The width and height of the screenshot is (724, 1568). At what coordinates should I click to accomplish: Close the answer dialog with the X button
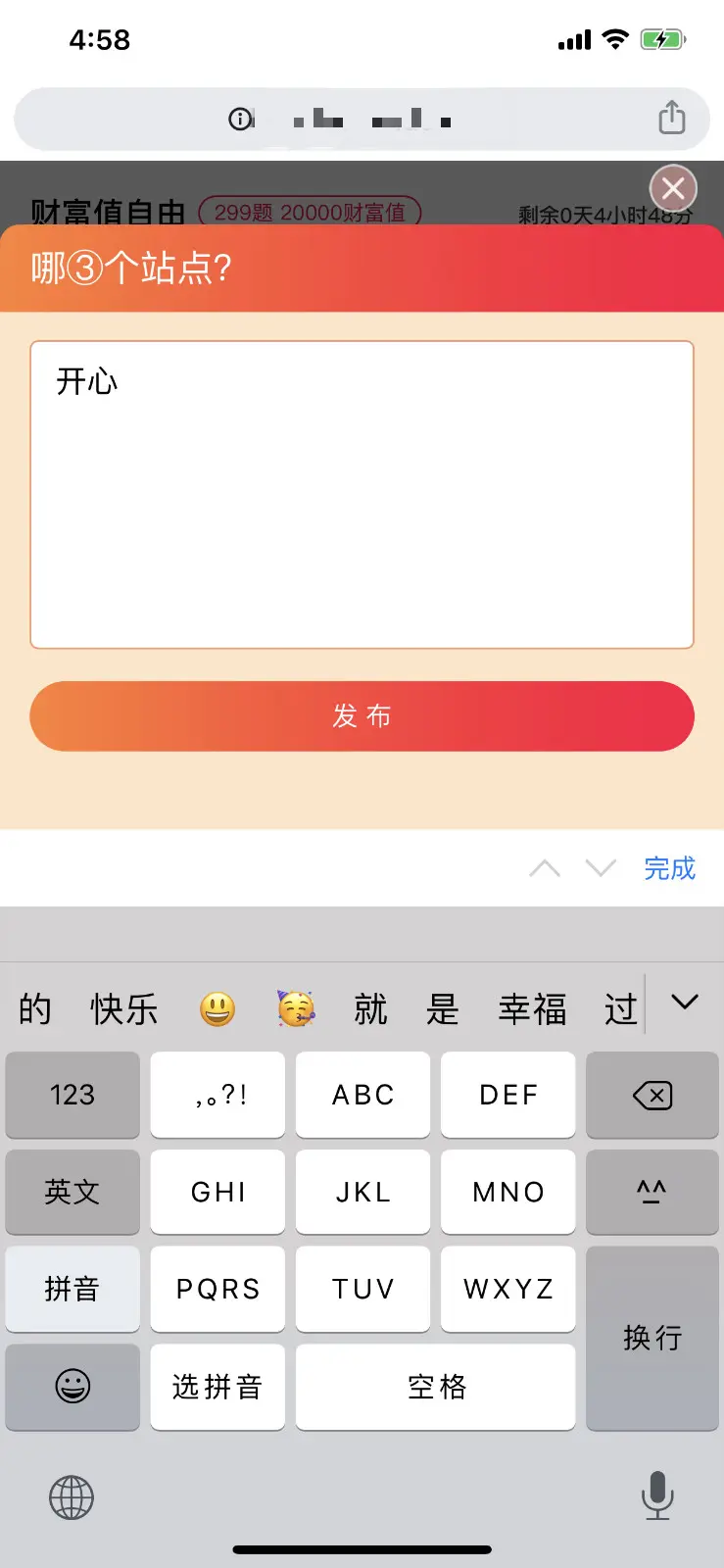pos(673,187)
